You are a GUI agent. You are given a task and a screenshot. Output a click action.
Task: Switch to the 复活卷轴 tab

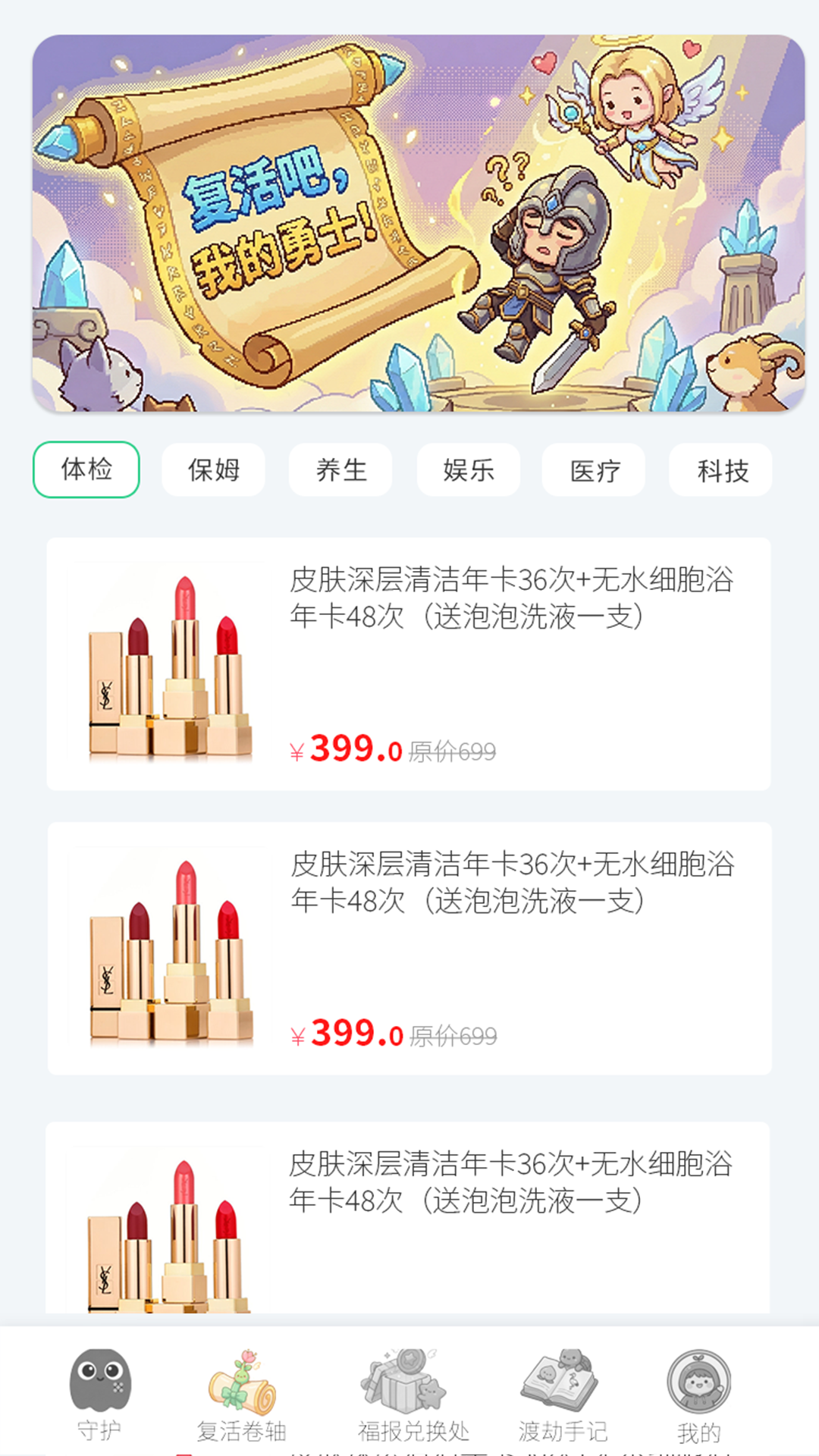(x=241, y=1394)
